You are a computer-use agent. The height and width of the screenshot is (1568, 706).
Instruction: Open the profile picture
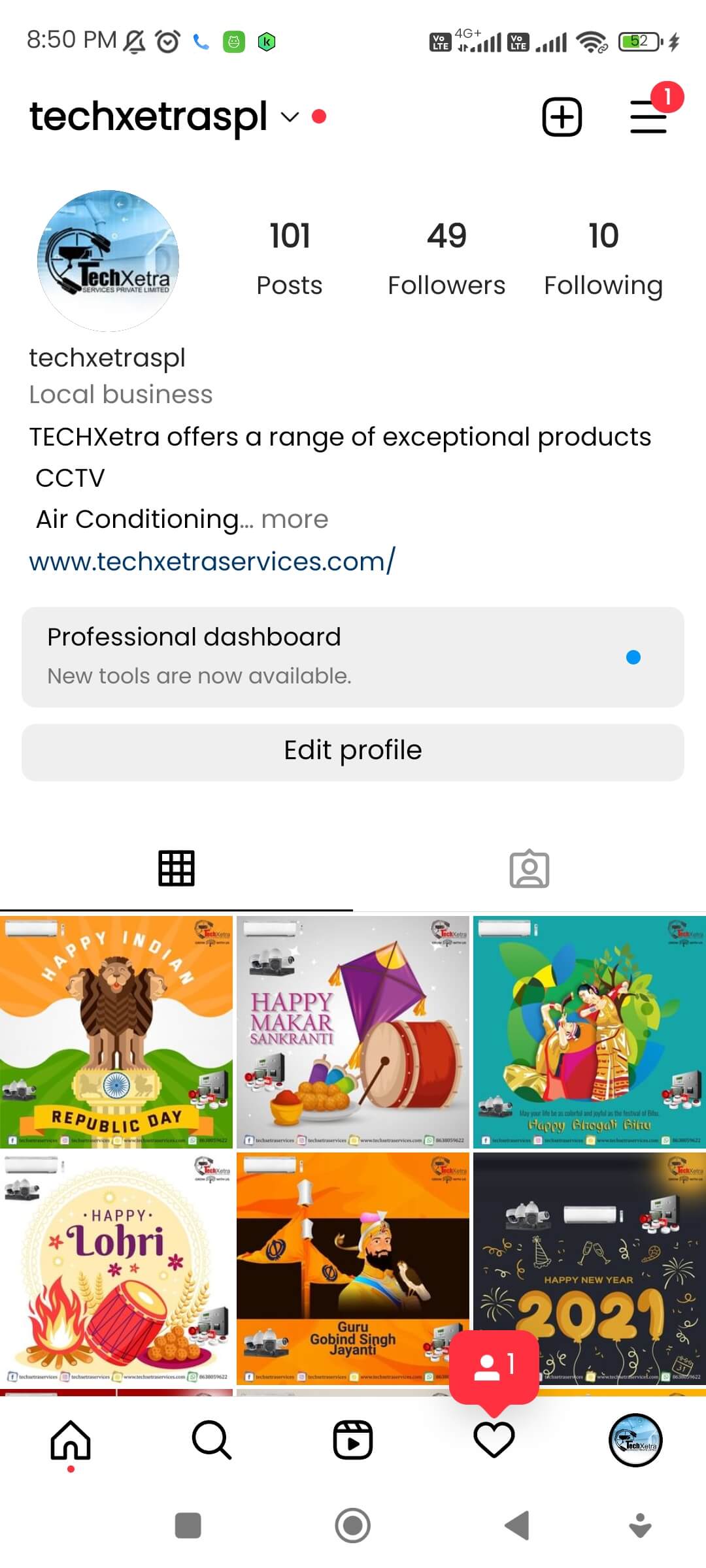109,261
